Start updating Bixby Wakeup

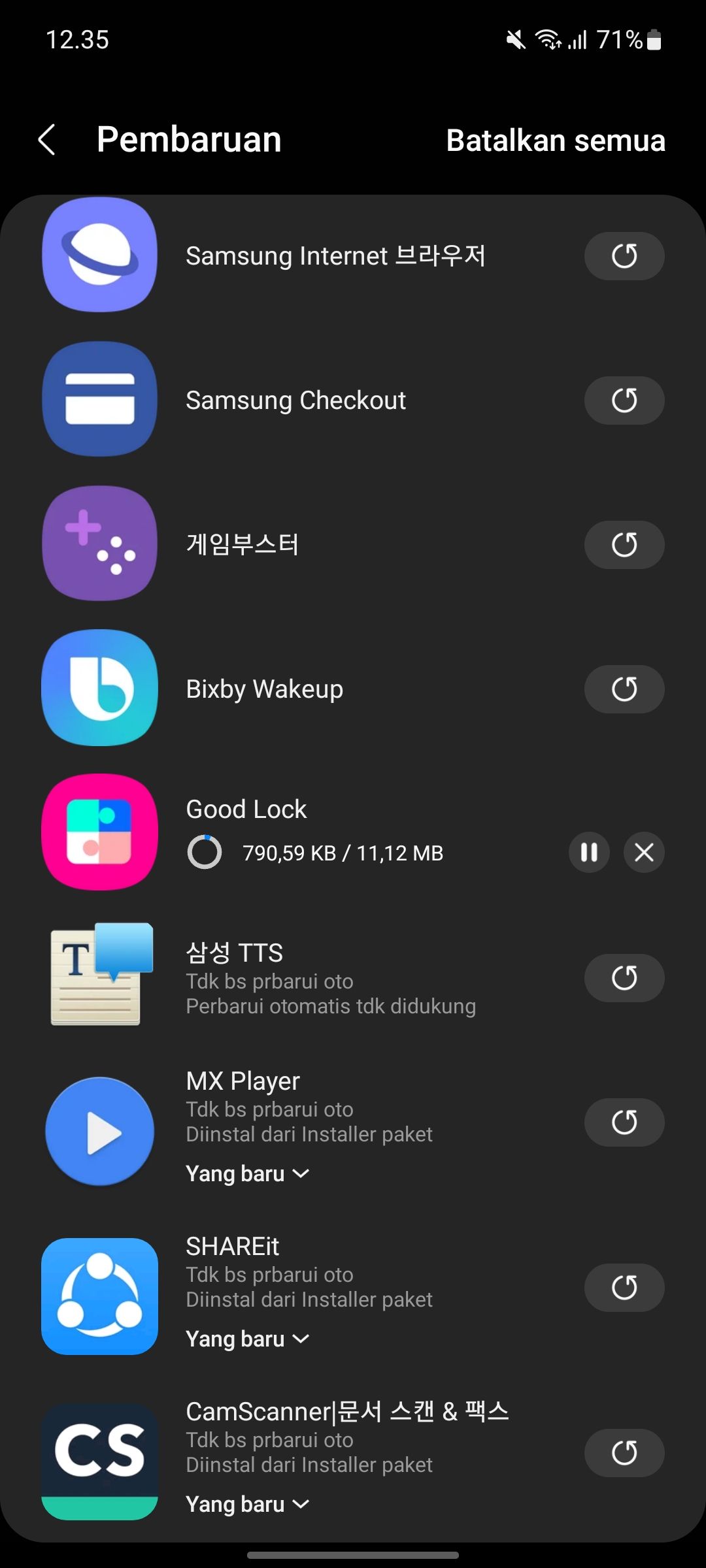click(x=624, y=688)
